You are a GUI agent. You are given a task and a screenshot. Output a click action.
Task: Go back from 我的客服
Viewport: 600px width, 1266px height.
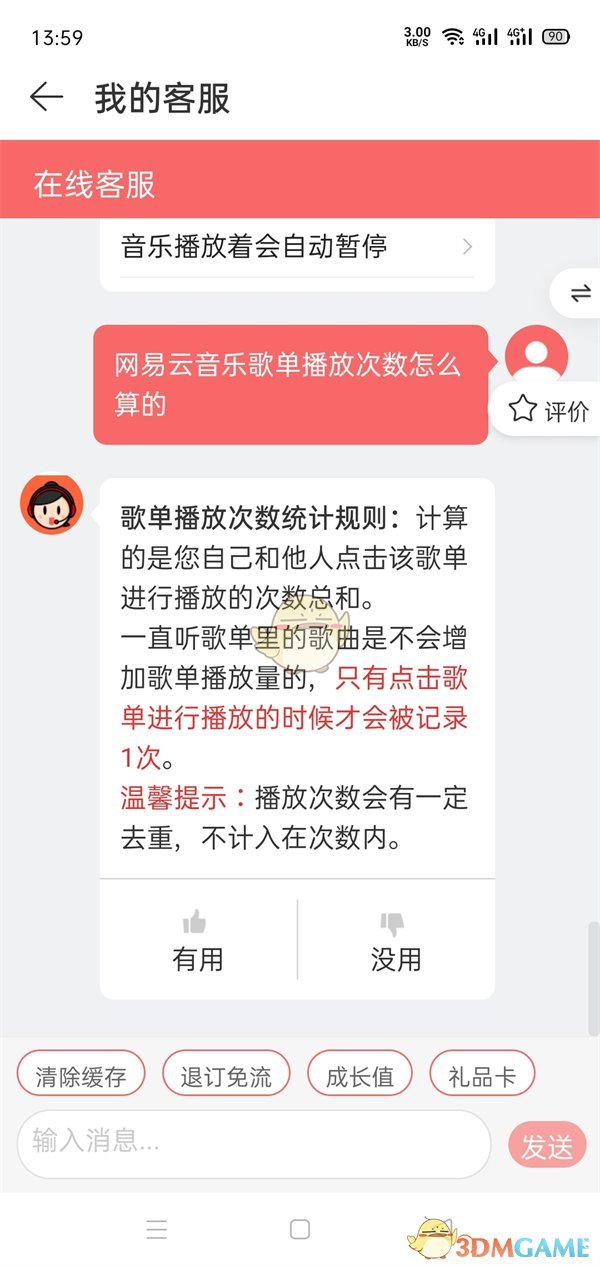click(46, 97)
